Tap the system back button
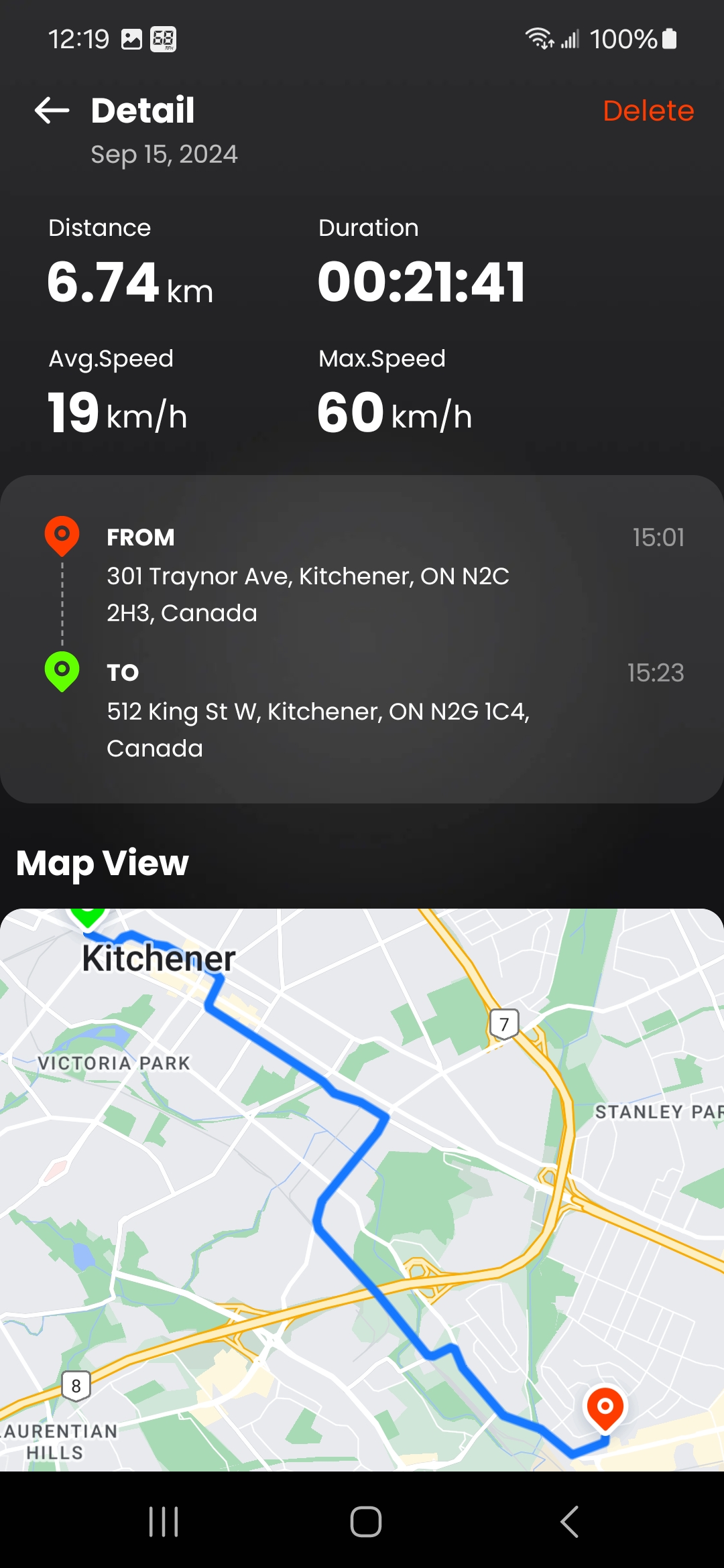Image resolution: width=724 pixels, height=1568 pixels. pos(569,1522)
